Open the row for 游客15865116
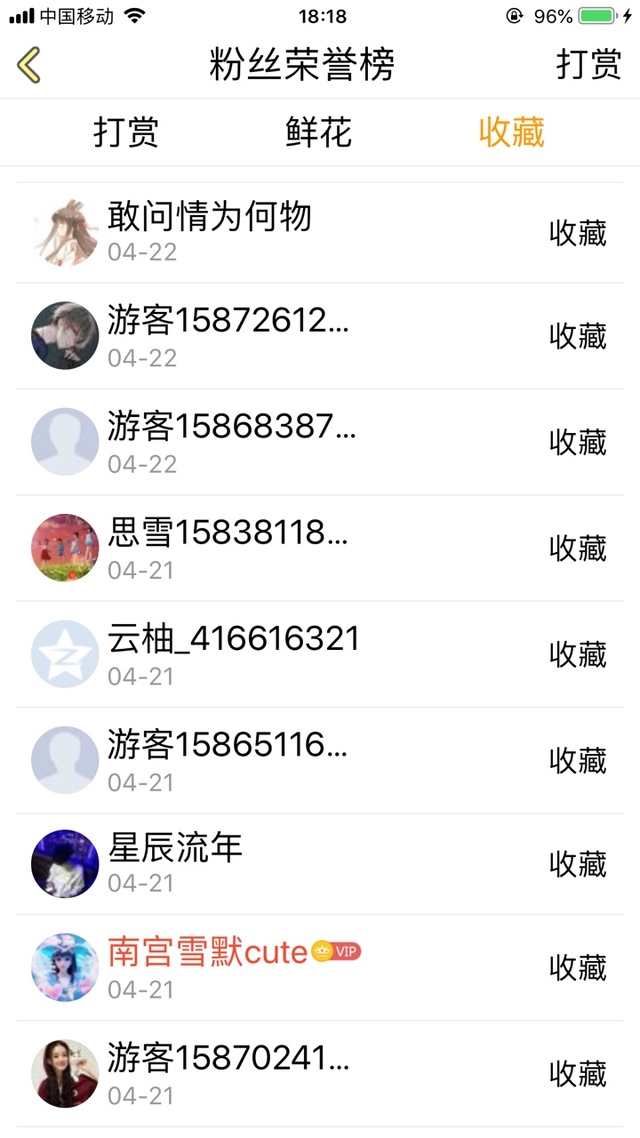 [x=320, y=760]
